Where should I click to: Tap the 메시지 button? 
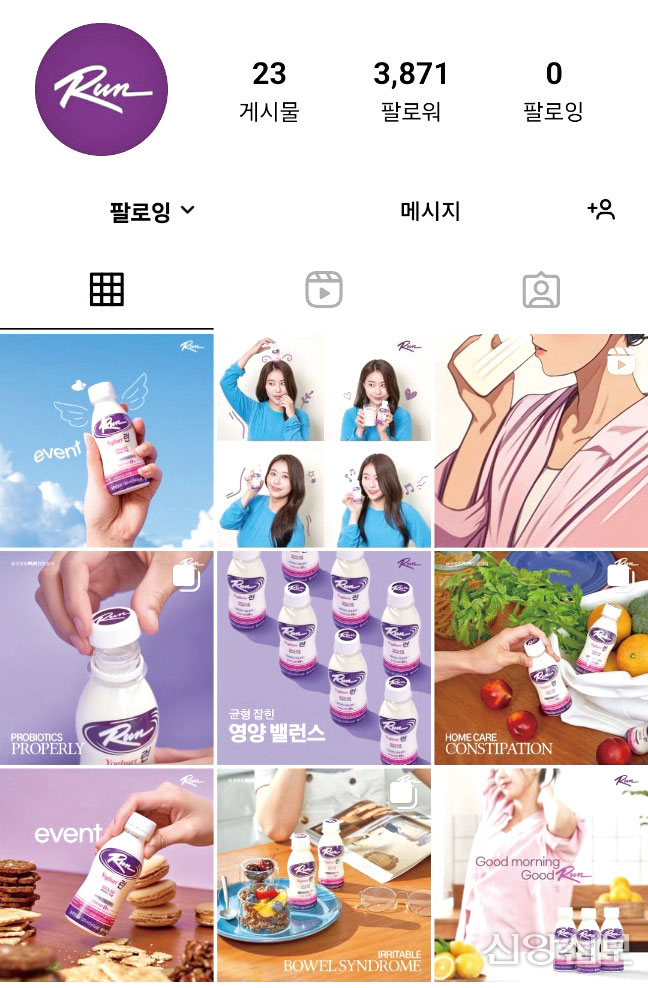click(430, 211)
